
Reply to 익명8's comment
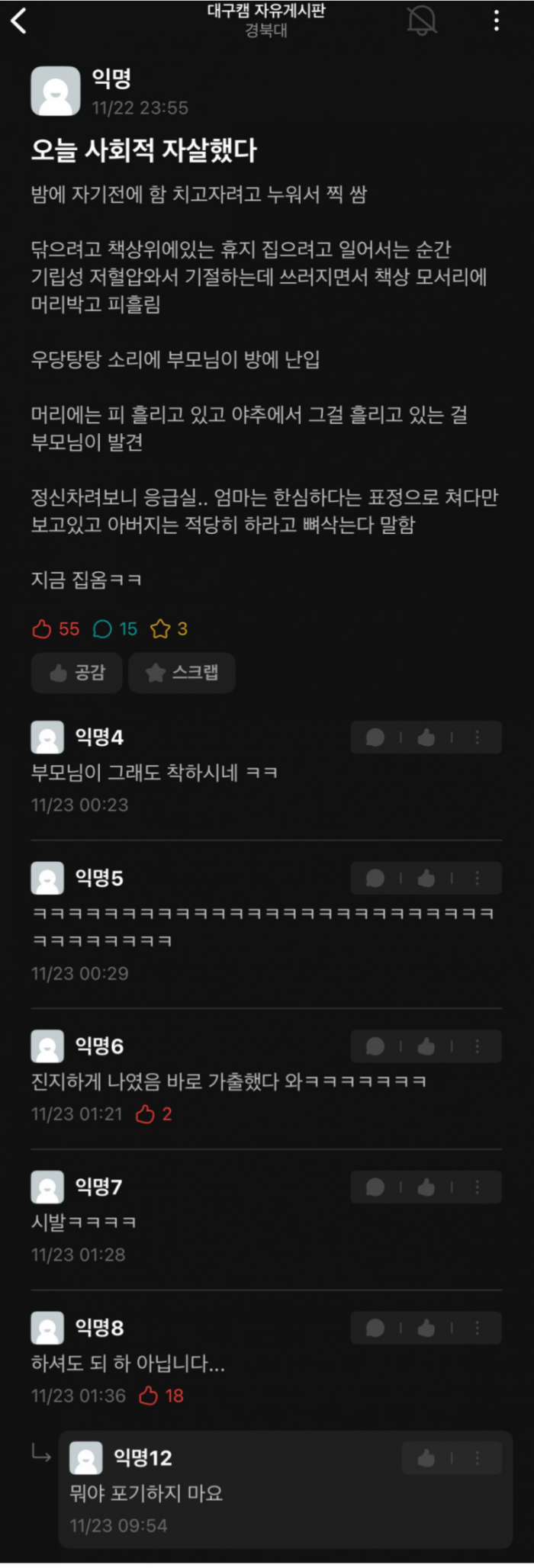[x=375, y=1329]
